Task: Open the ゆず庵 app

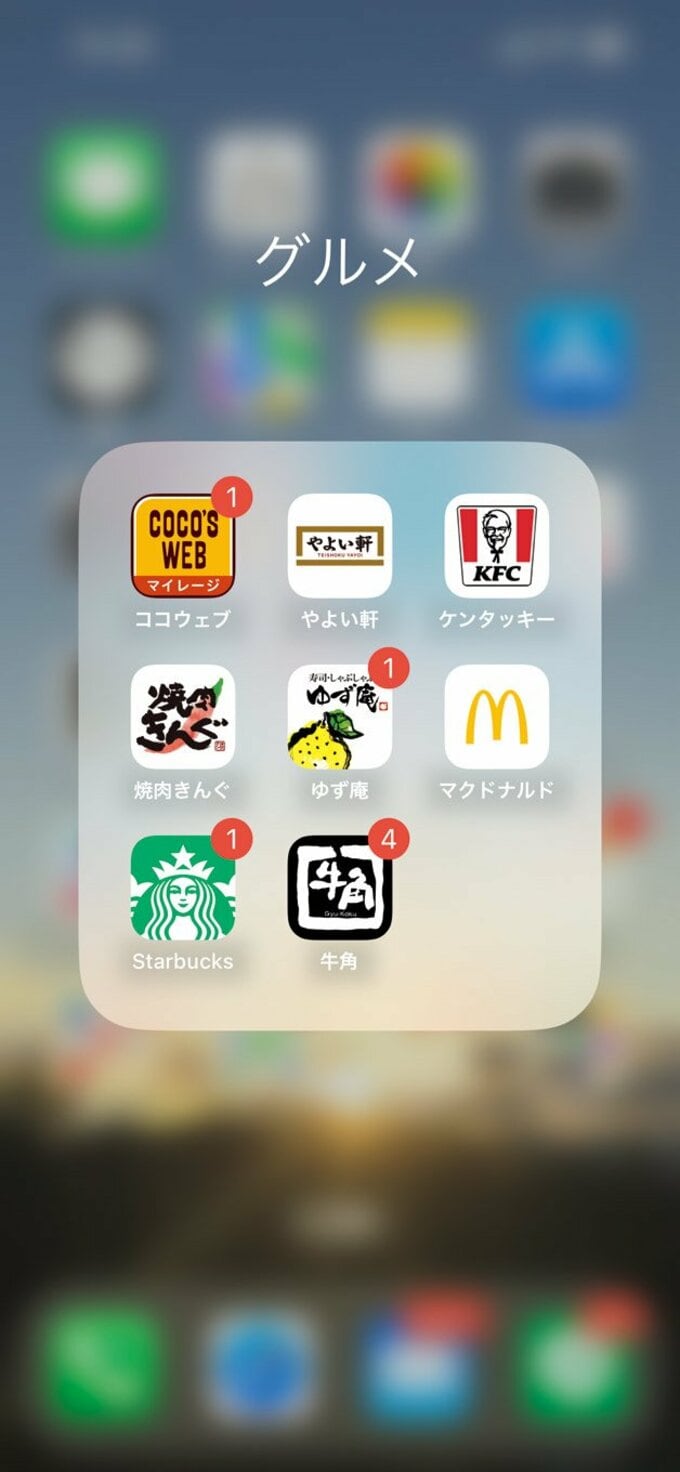Action: coord(340,716)
